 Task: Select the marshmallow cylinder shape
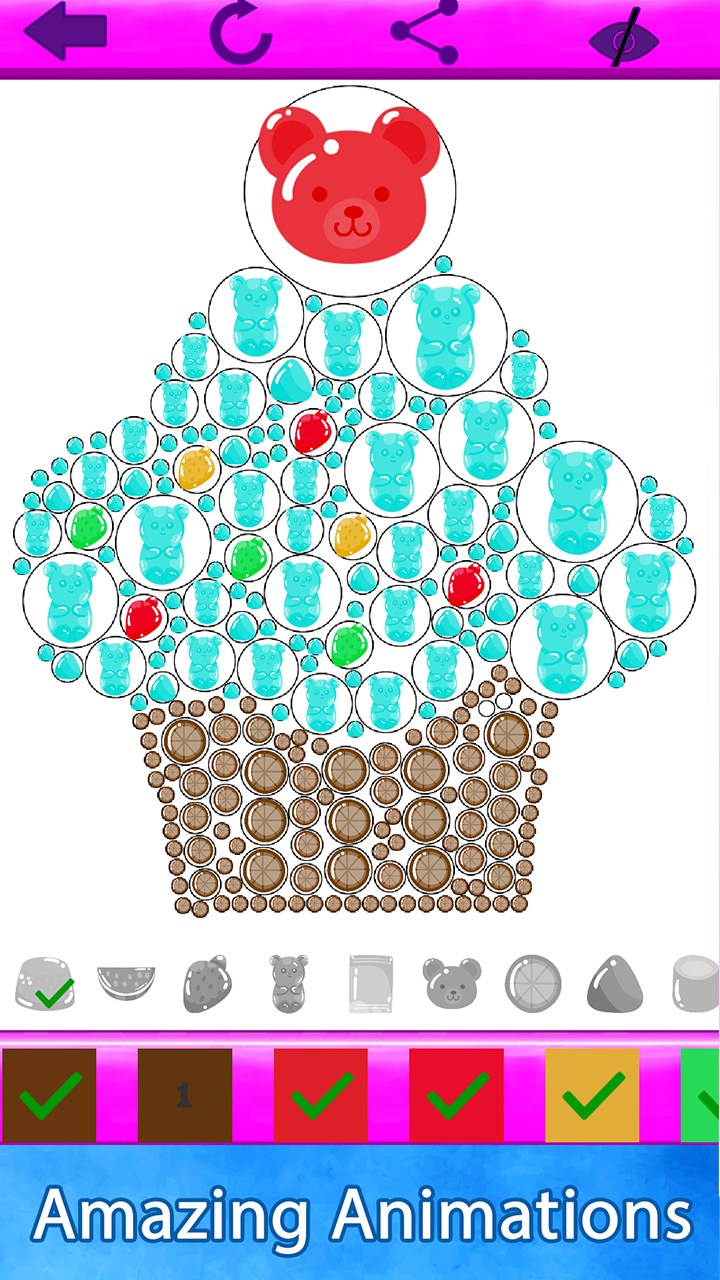pos(695,983)
